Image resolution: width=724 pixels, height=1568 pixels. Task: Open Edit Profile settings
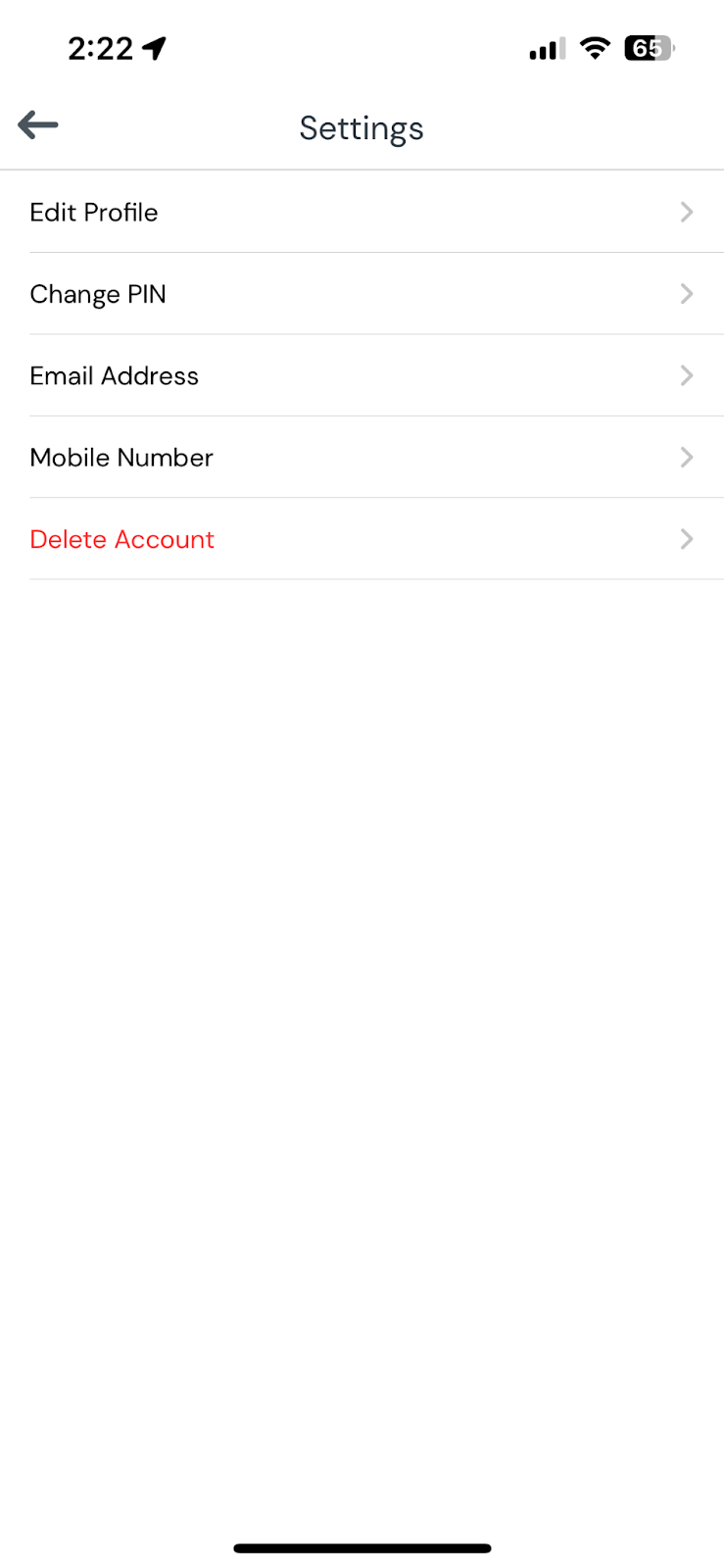tap(362, 212)
